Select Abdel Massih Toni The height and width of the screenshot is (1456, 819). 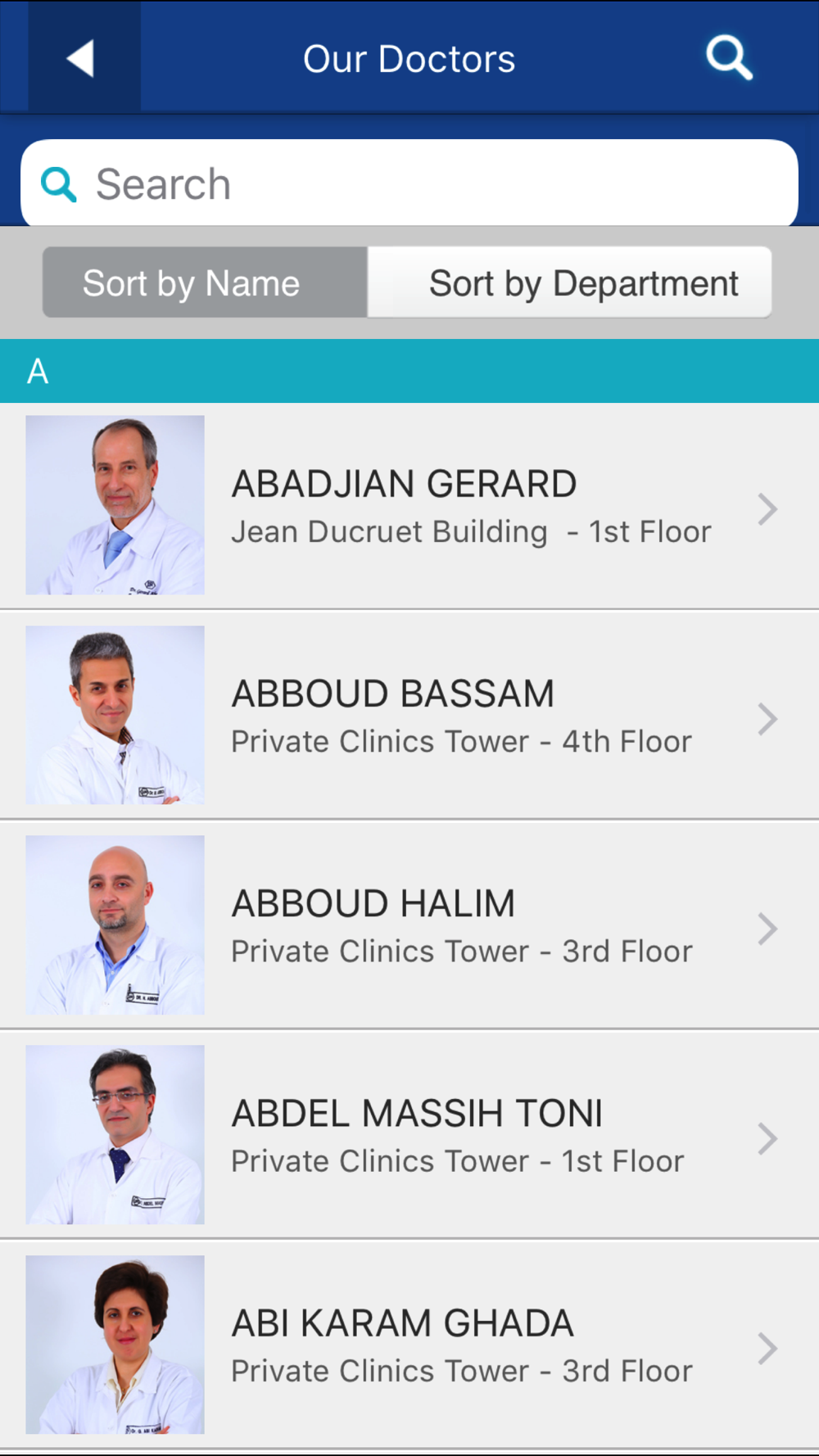409,1135
